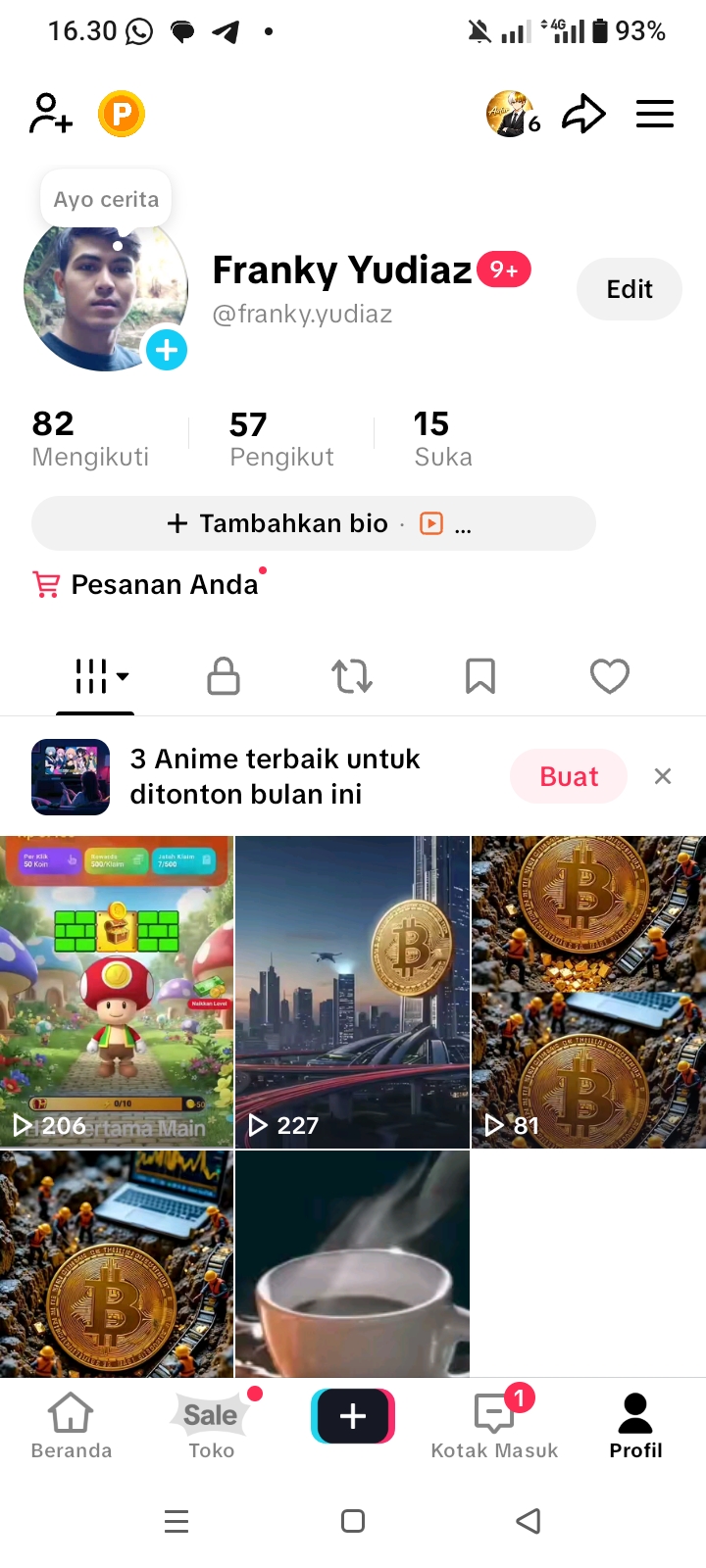Viewport: 706px width, 1568px height.
Task: Open the add friends icon
Action: point(51,114)
